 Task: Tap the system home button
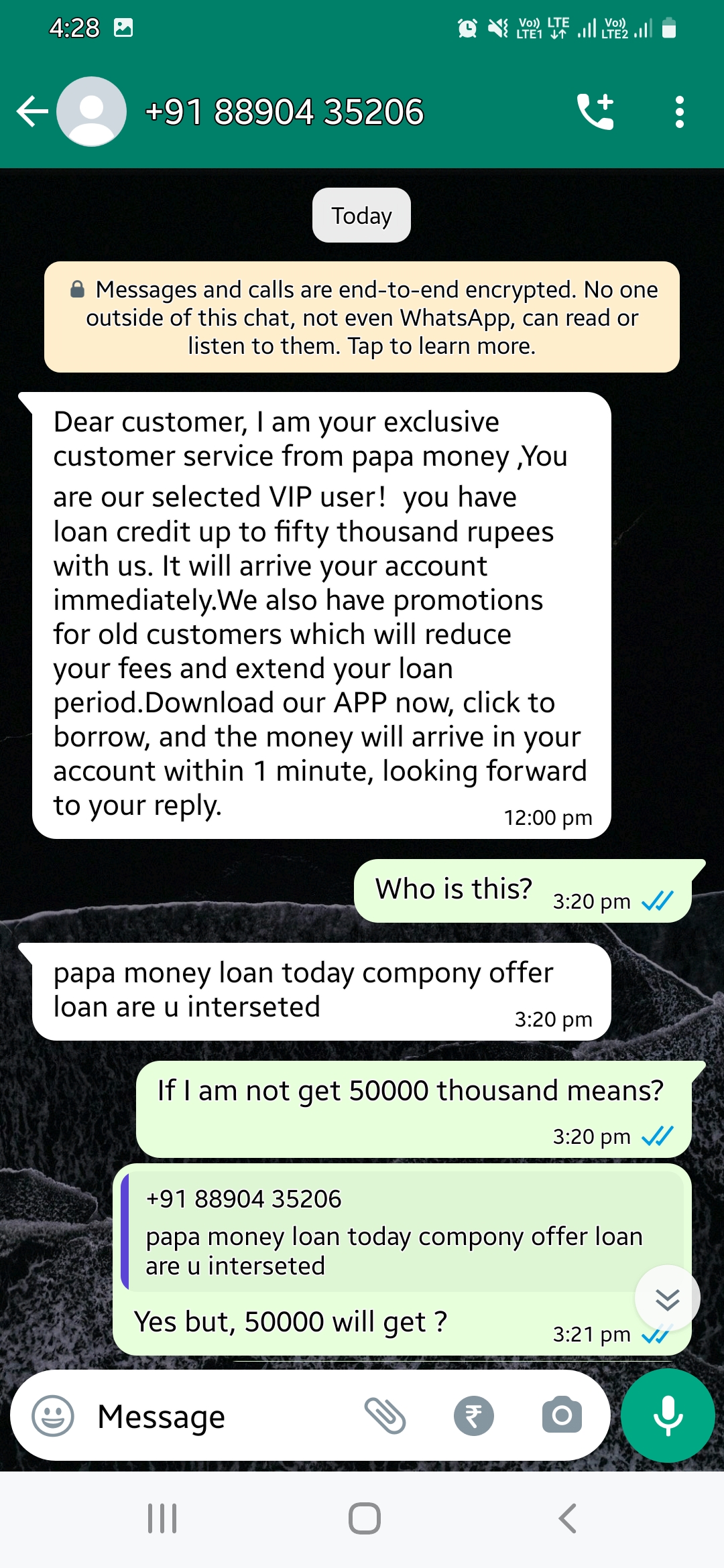[x=364, y=1518]
